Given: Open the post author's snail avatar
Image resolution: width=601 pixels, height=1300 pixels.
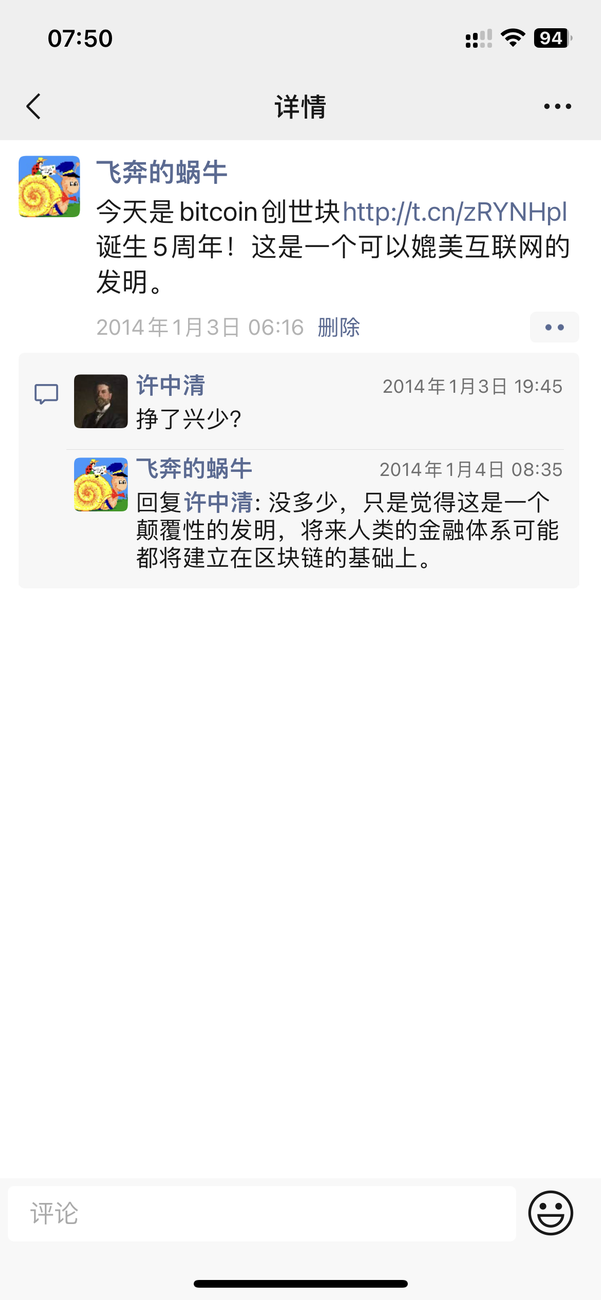Looking at the screenshot, I should [x=49, y=187].
